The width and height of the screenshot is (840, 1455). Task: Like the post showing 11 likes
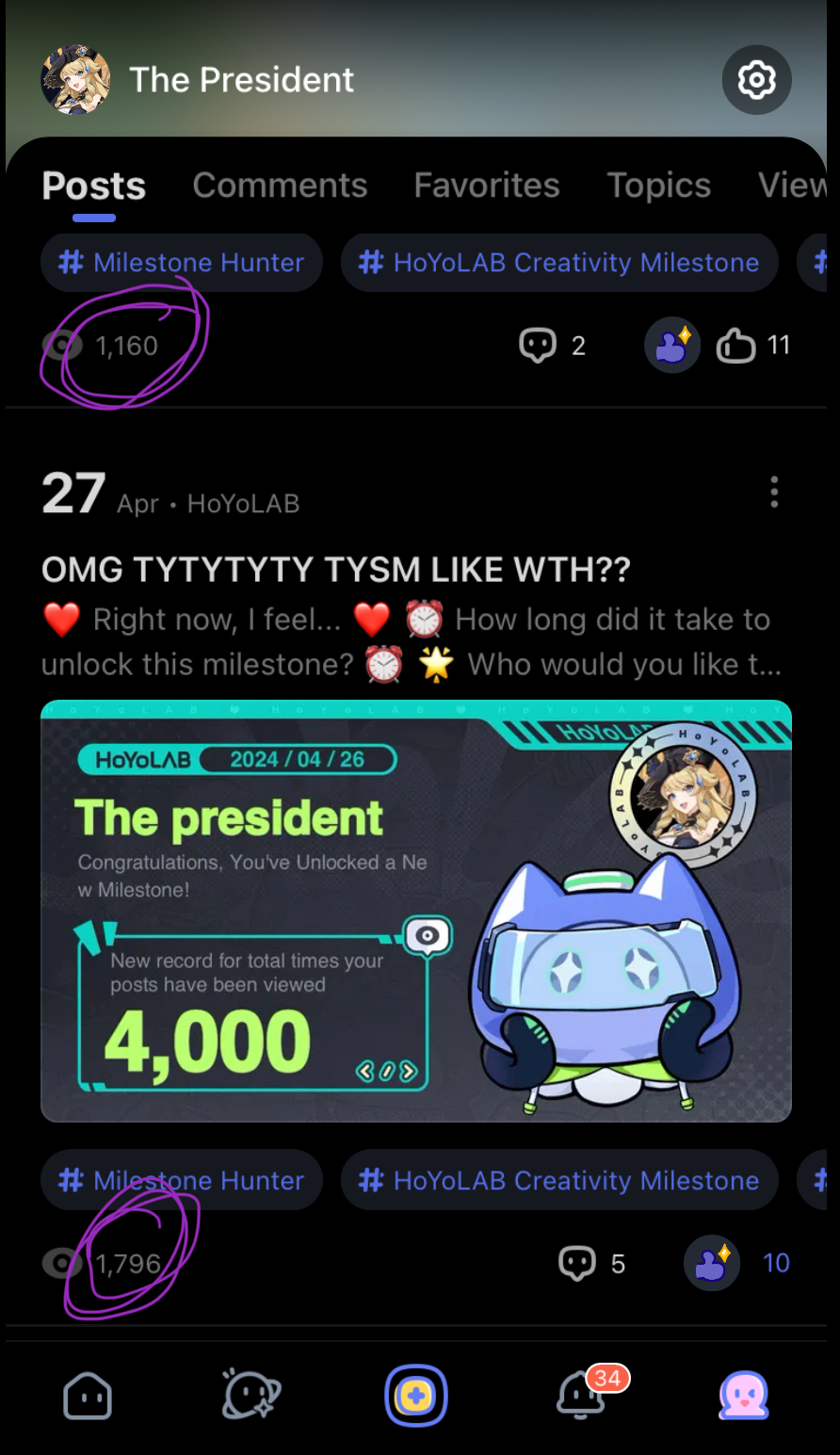click(736, 346)
